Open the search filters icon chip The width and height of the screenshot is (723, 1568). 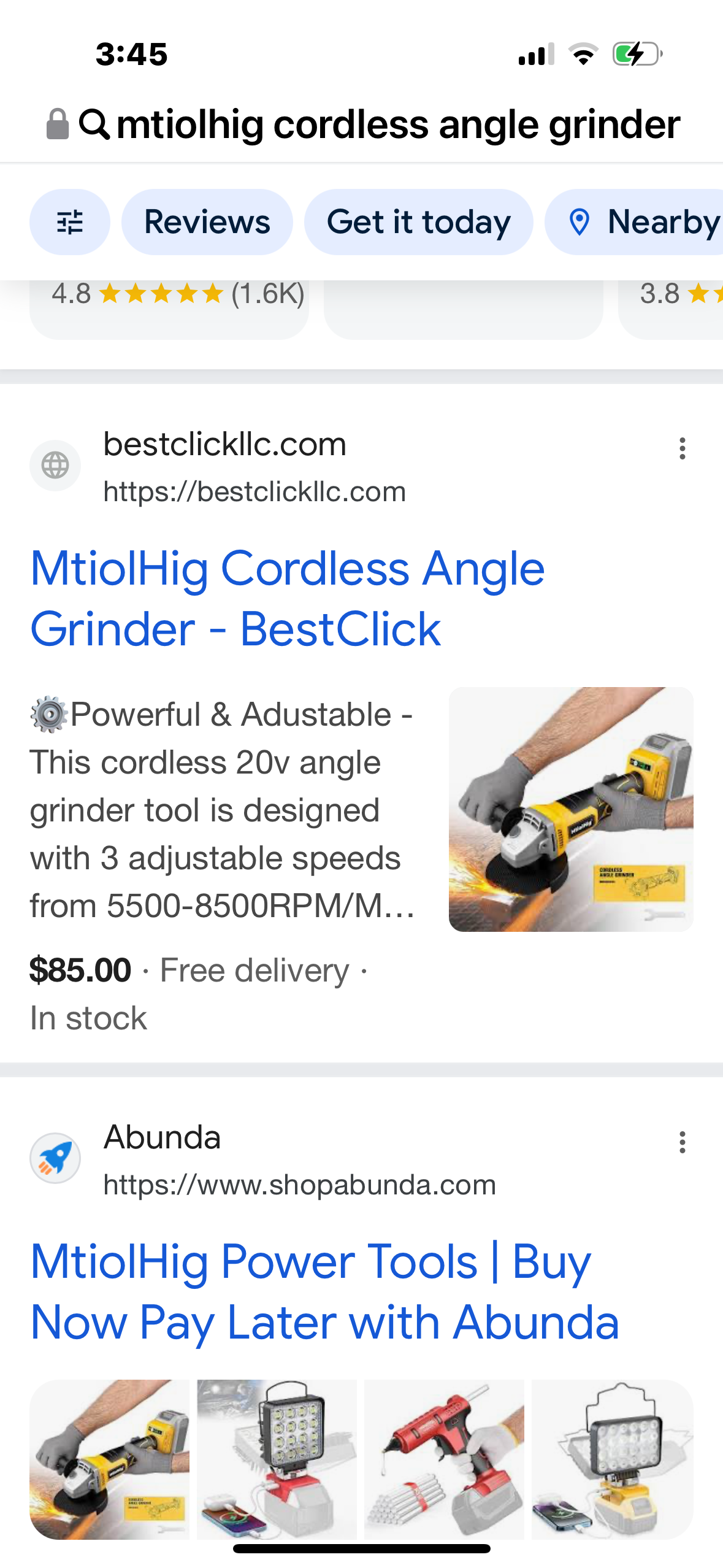point(69,222)
